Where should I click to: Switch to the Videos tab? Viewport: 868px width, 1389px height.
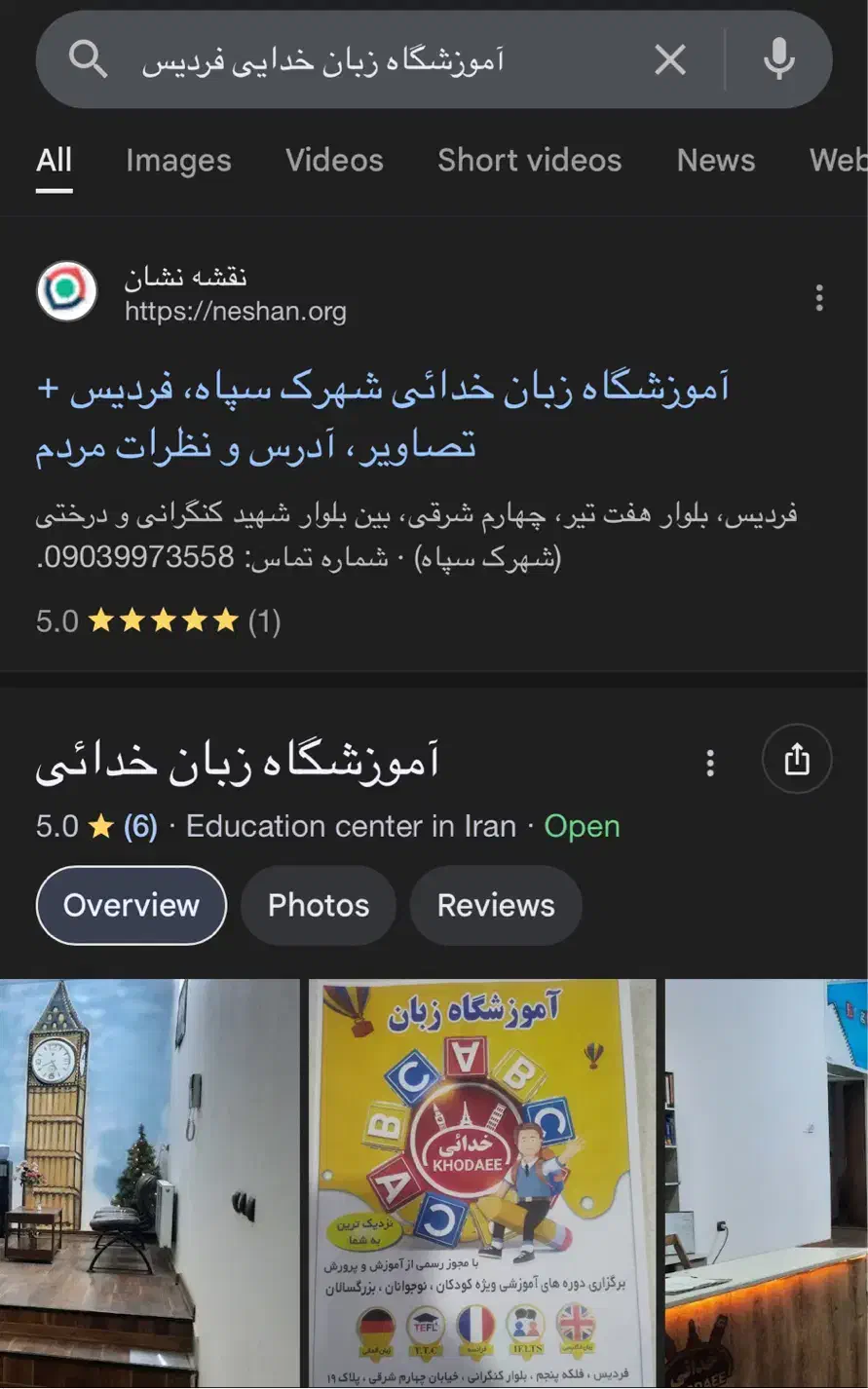[x=334, y=161]
